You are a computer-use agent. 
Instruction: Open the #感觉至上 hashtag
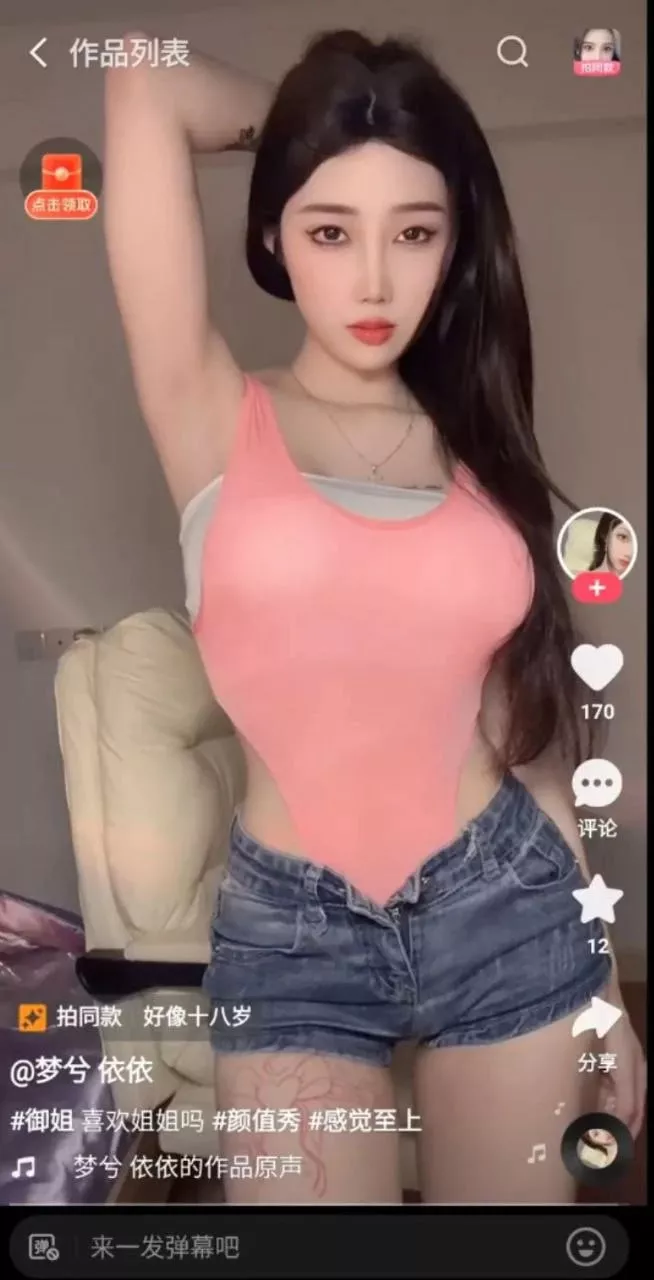point(364,1120)
